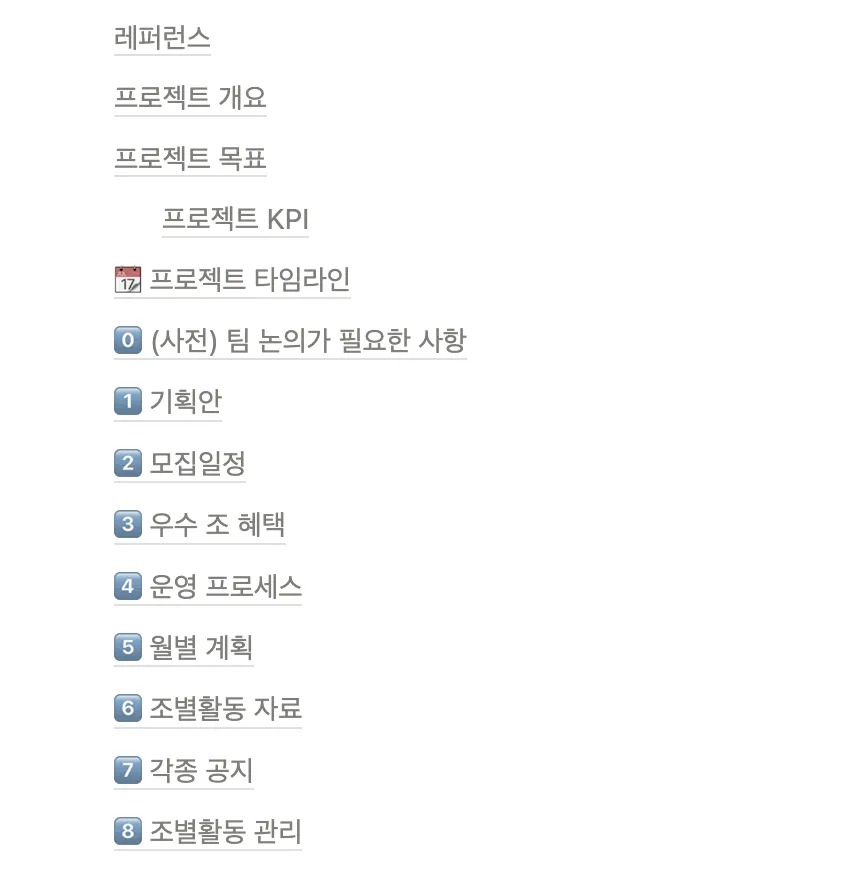This screenshot has height=896, width=860.
Task: Open the 모집일정 link
Action: [x=197, y=464]
